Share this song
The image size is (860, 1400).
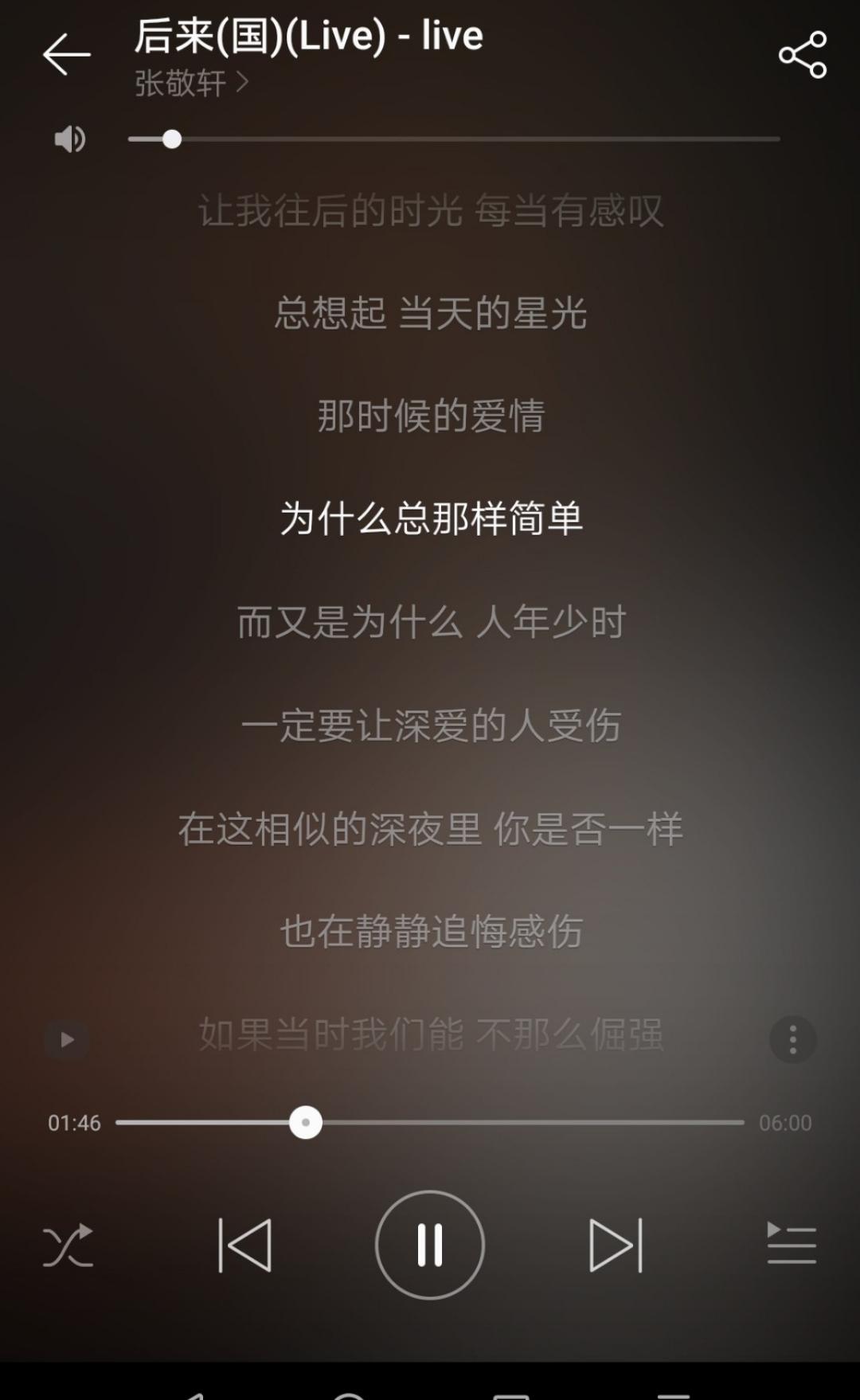point(803,54)
